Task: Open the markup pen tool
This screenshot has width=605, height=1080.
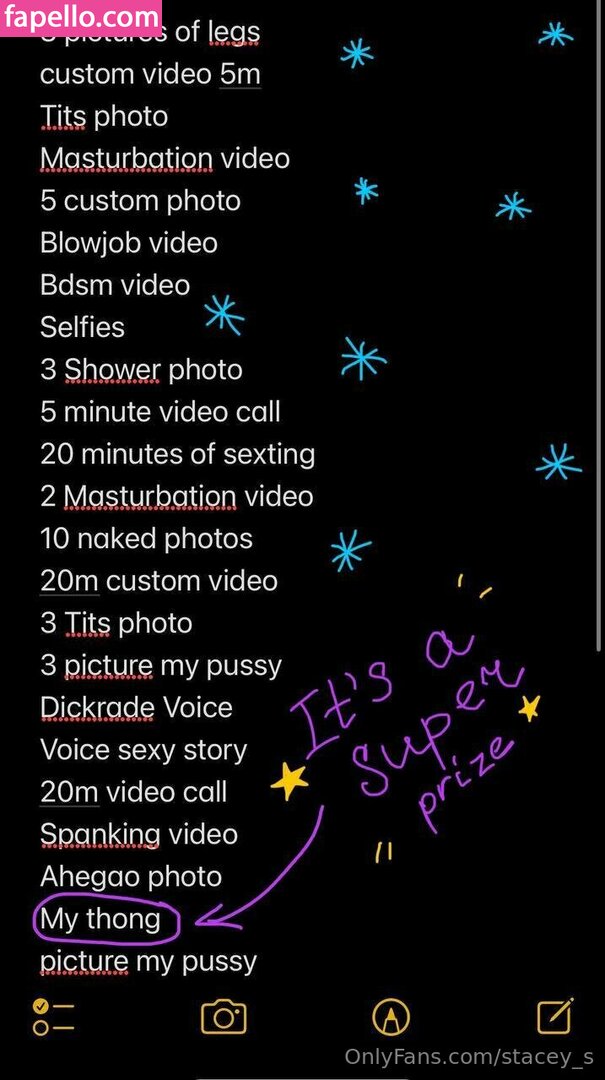Action: [x=390, y=1017]
